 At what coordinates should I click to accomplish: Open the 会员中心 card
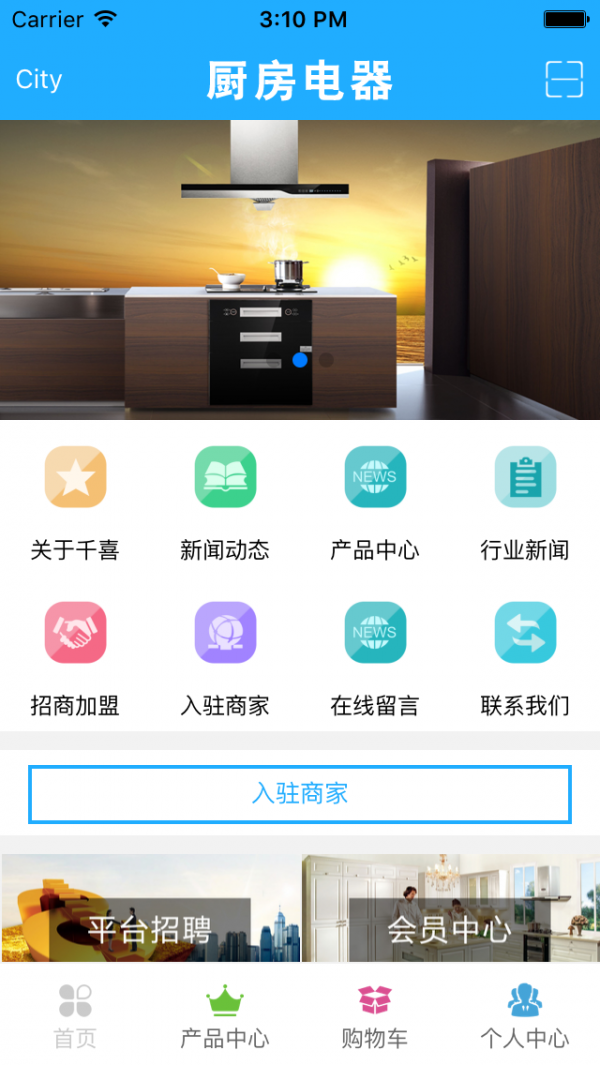[450, 910]
